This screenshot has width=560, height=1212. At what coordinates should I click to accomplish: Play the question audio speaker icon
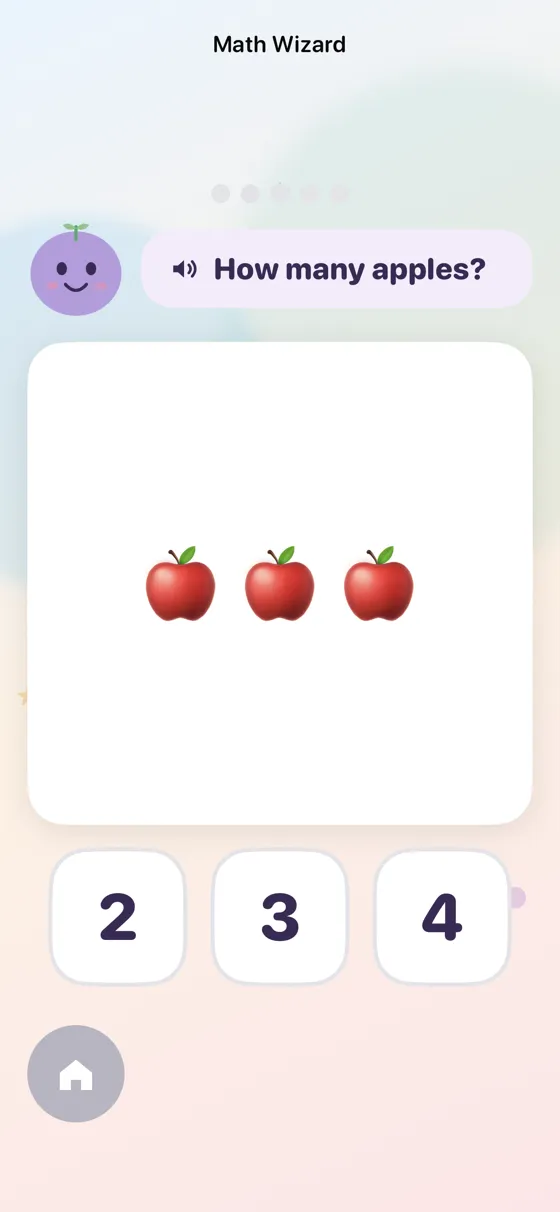(185, 269)
